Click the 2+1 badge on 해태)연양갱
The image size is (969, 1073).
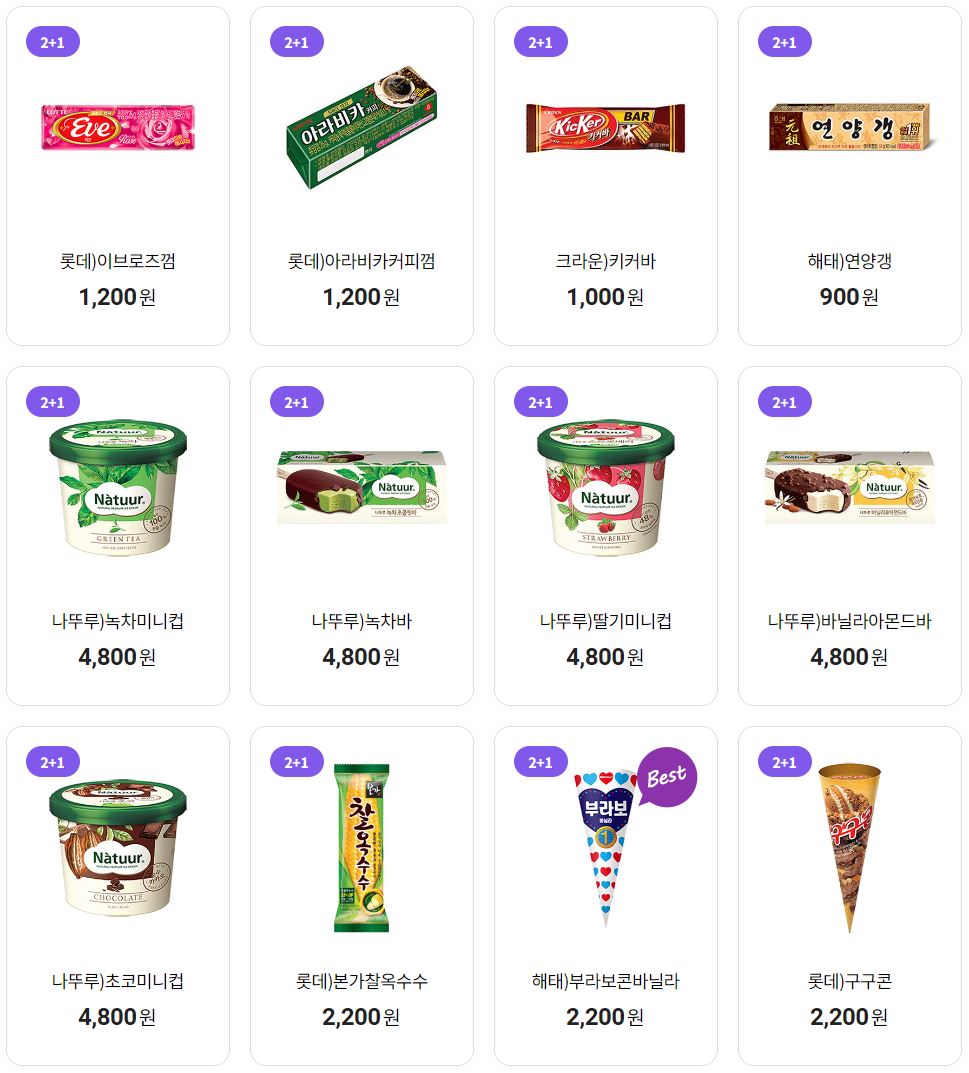[784, 42]
